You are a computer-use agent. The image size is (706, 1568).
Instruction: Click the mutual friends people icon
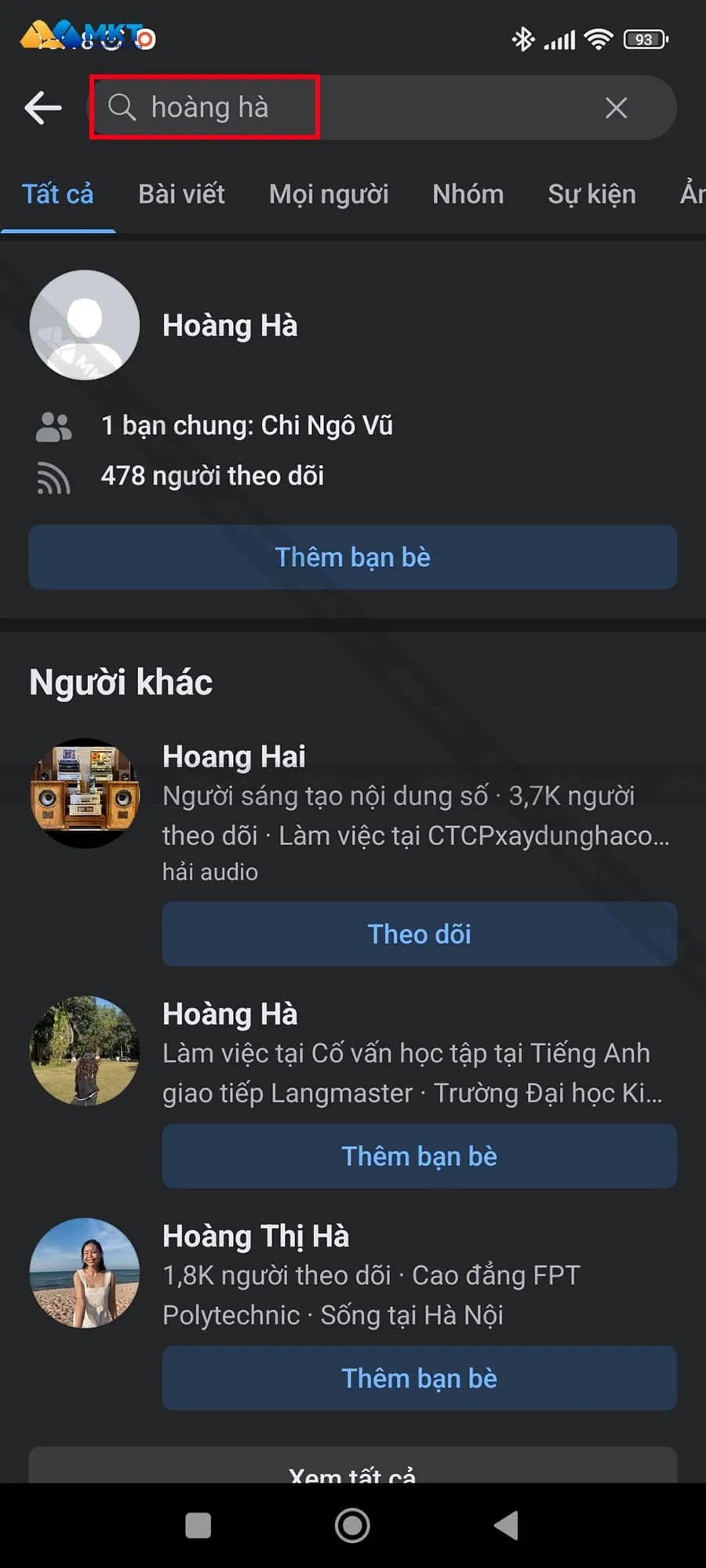coord(53,425)
